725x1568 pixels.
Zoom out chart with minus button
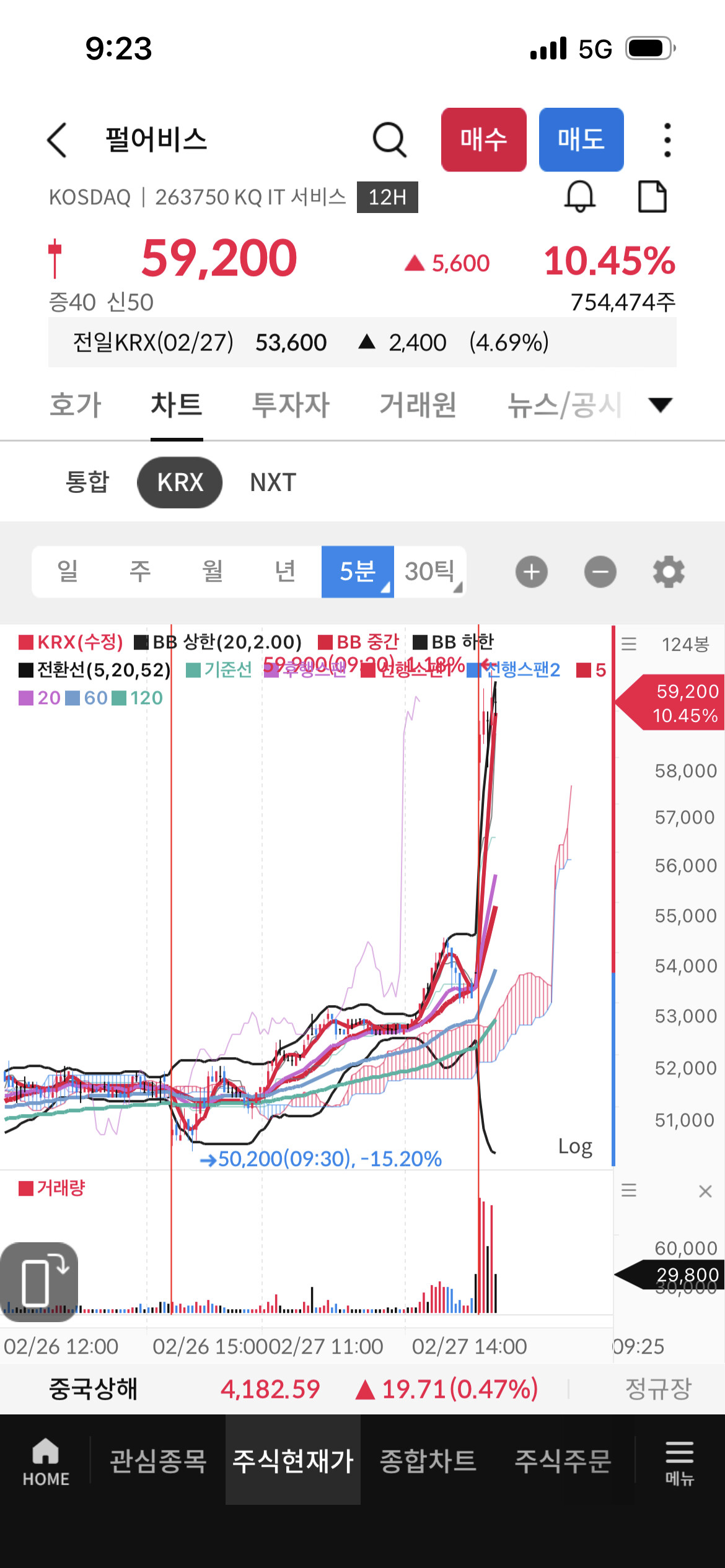600,572
